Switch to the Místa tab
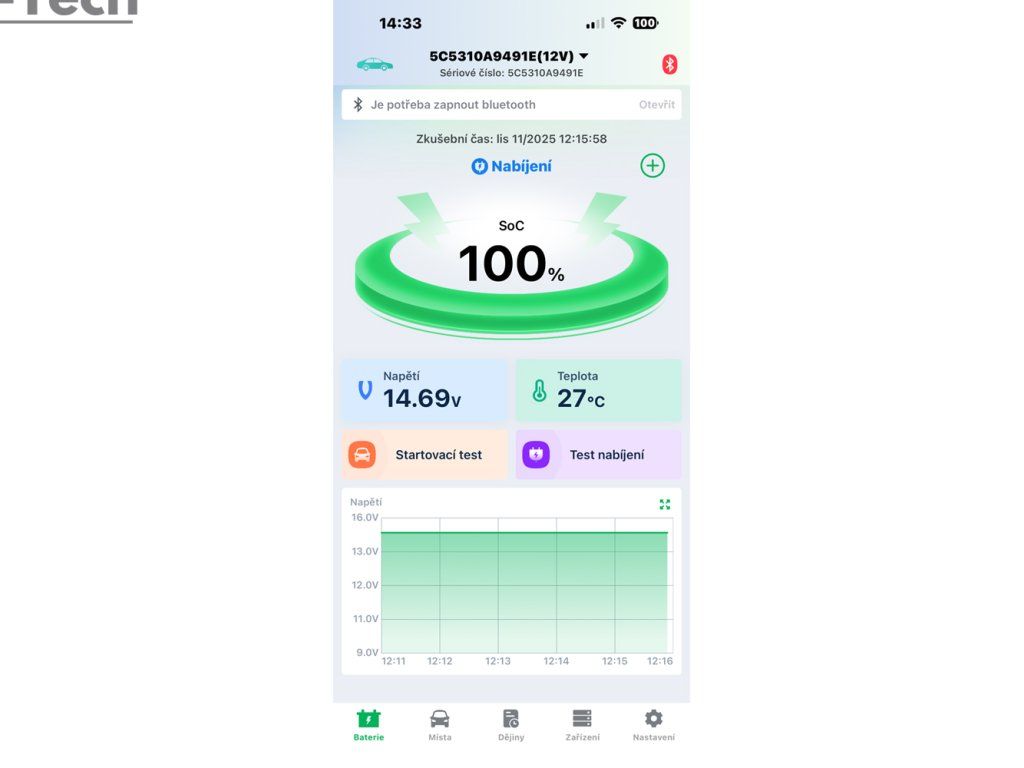1024x768 pixels. point(440,725)
